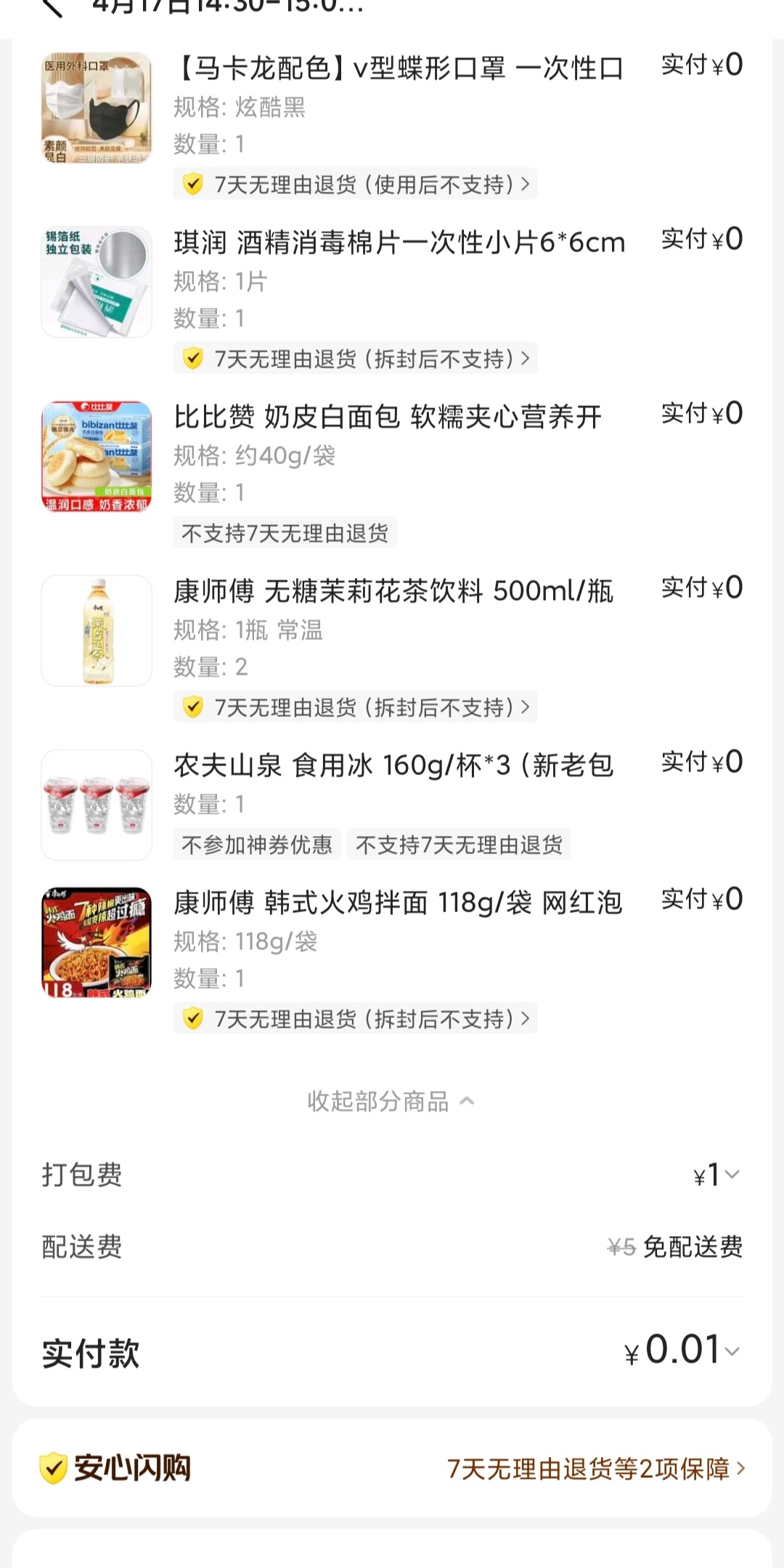
Task: Open 农夫山泉 食用冰 product image
Action: 97,805
